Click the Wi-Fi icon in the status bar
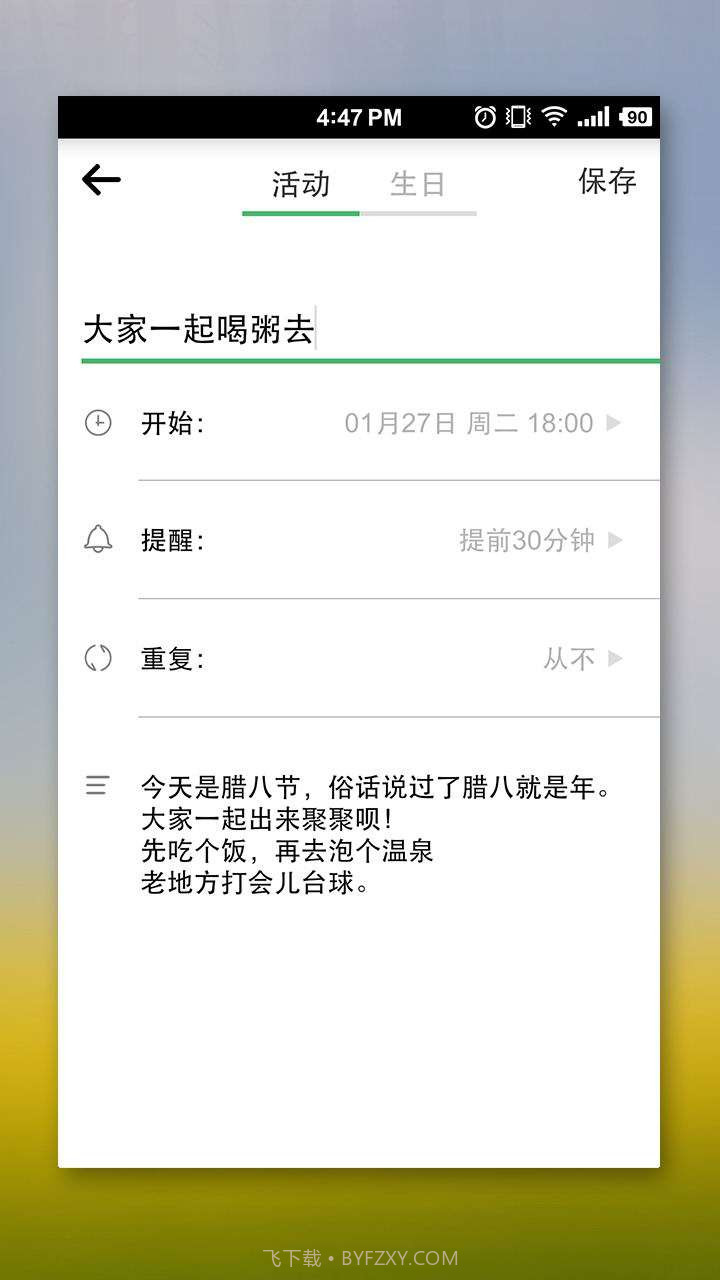The image size is (720, 1280). pyautogui.click(x=552, y=117)
